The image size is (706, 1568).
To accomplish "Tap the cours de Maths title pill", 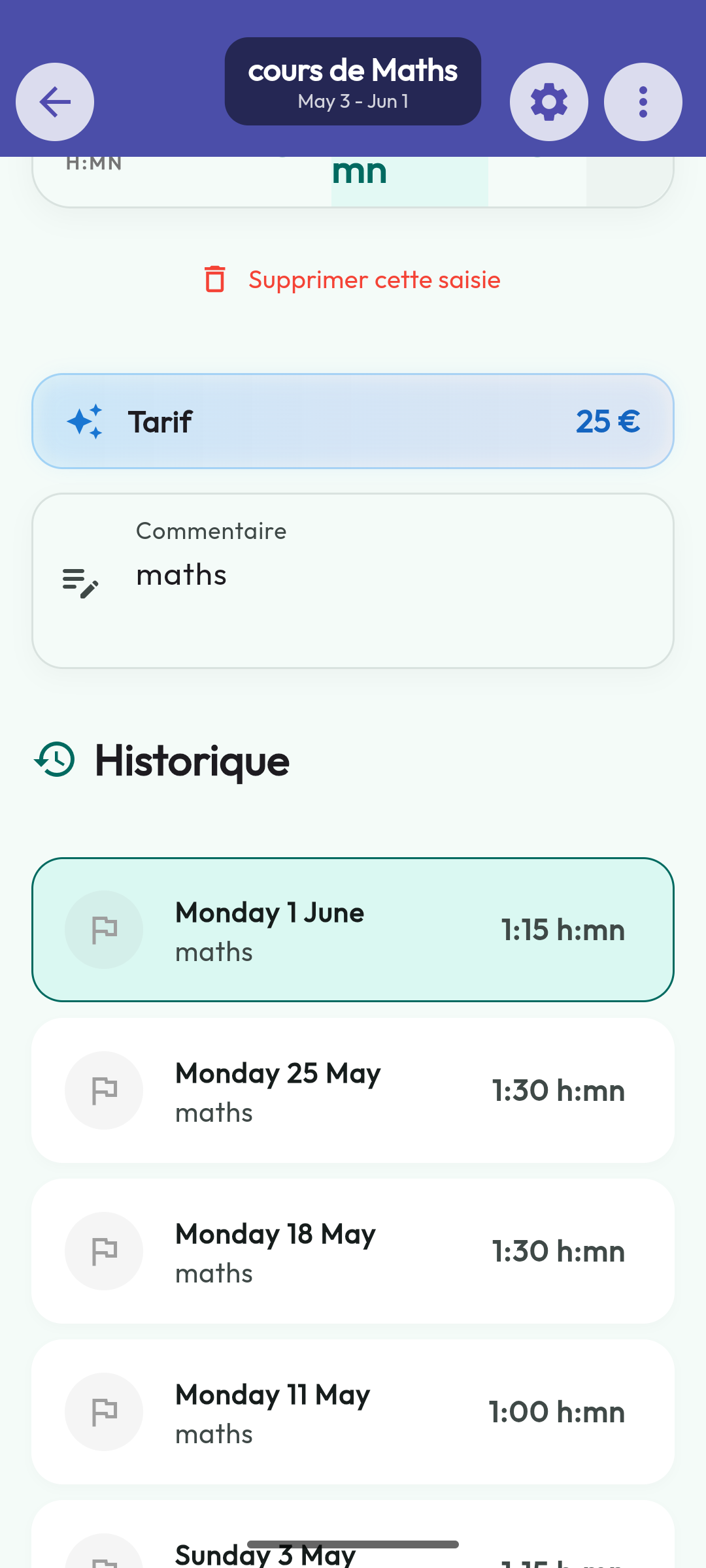I will pos(353,82).
